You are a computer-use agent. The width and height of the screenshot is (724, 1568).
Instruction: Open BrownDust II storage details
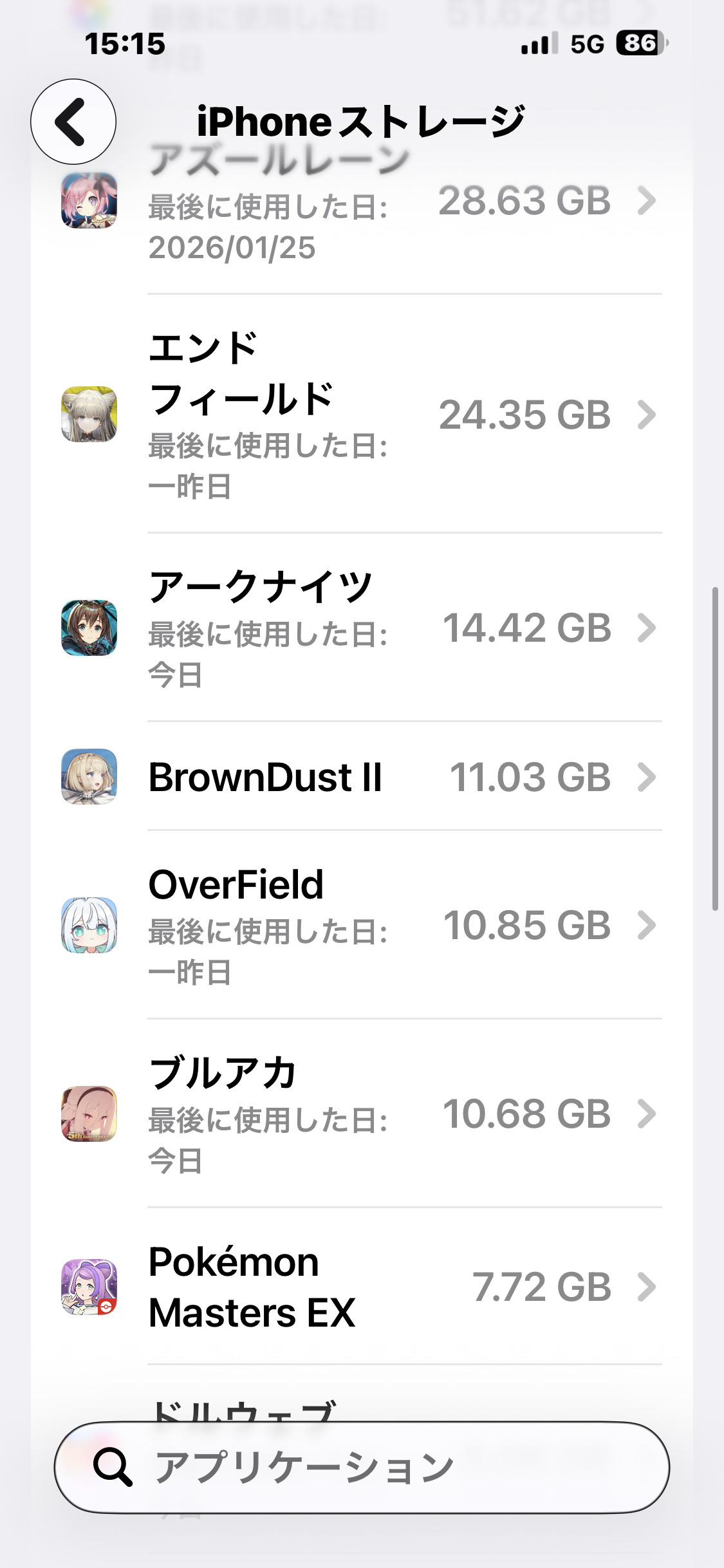(x=360, y=777)
